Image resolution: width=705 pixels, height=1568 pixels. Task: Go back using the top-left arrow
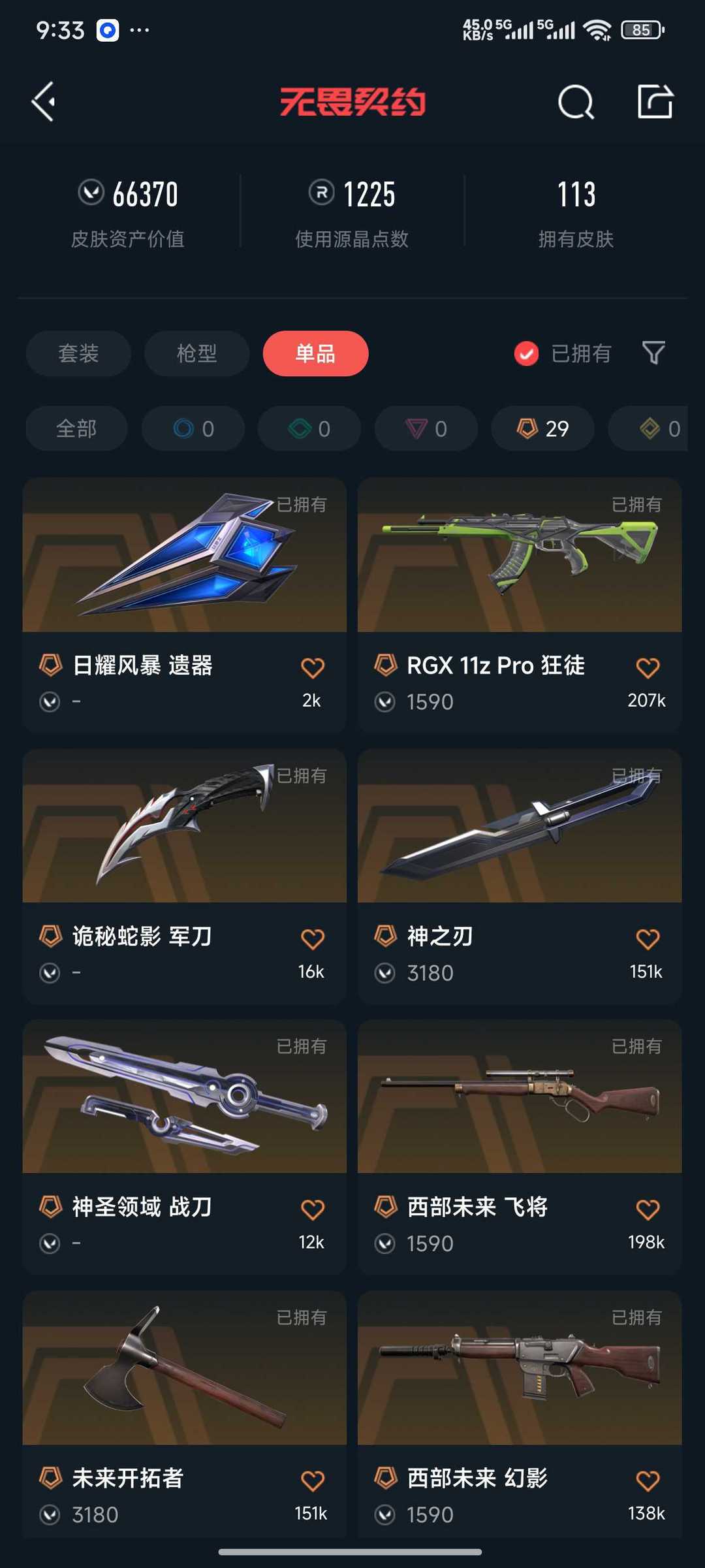44,102
